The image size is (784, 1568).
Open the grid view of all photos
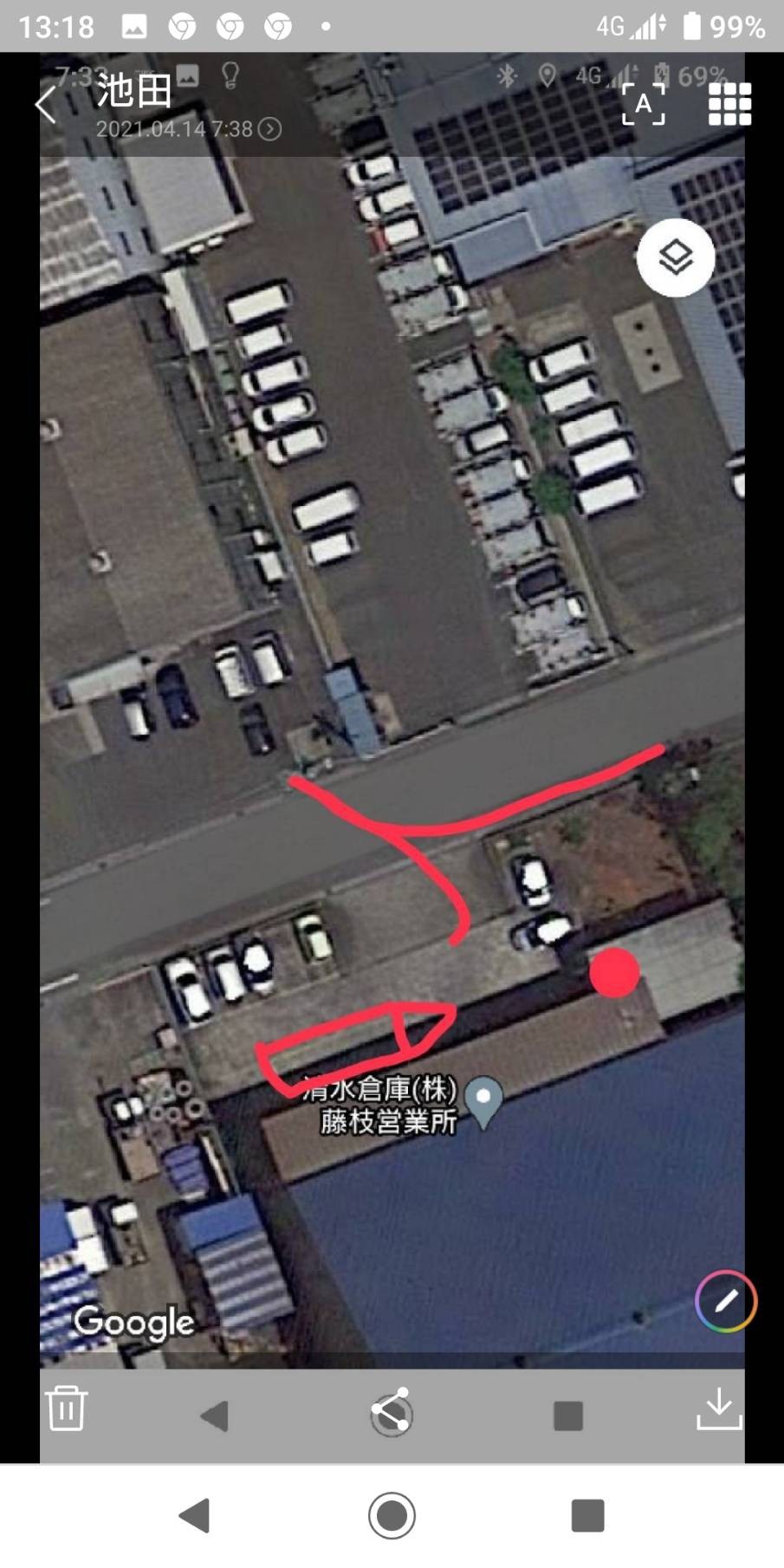tap(729, 105)
